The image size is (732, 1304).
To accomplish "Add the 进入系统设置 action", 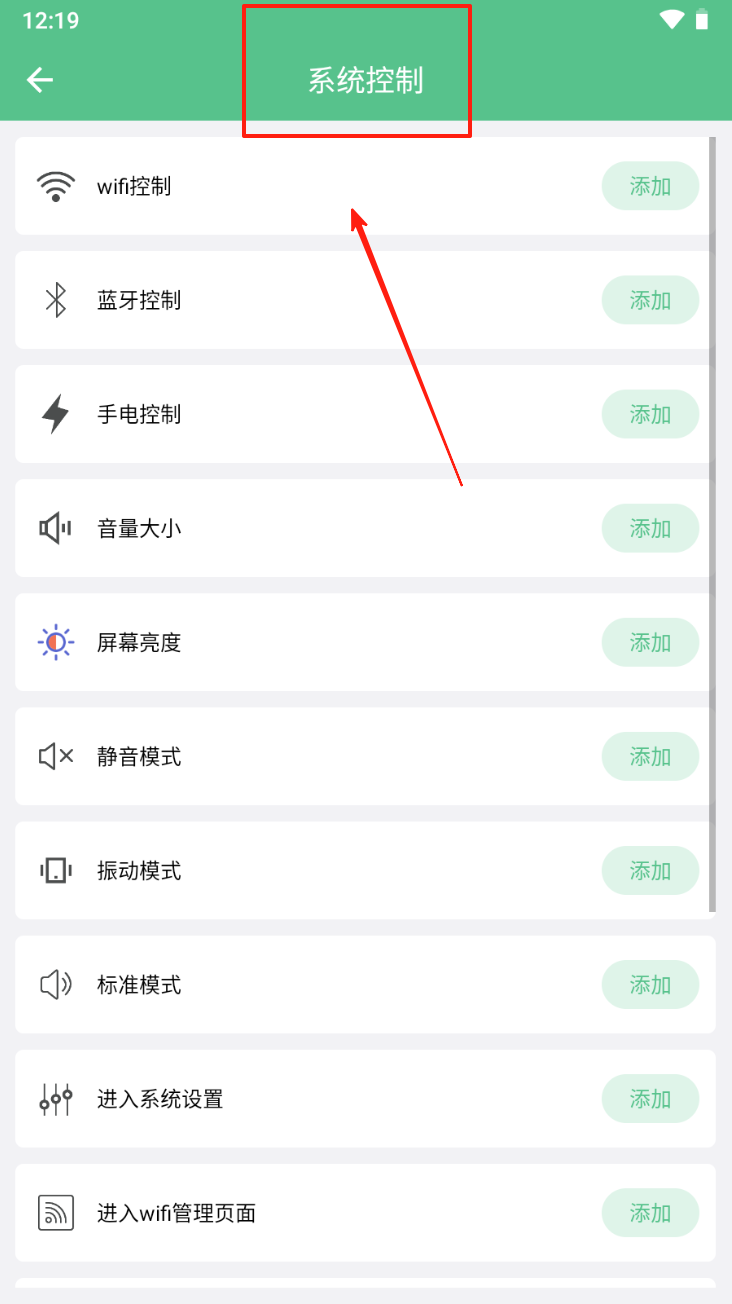I will (x=650, y=1099).
